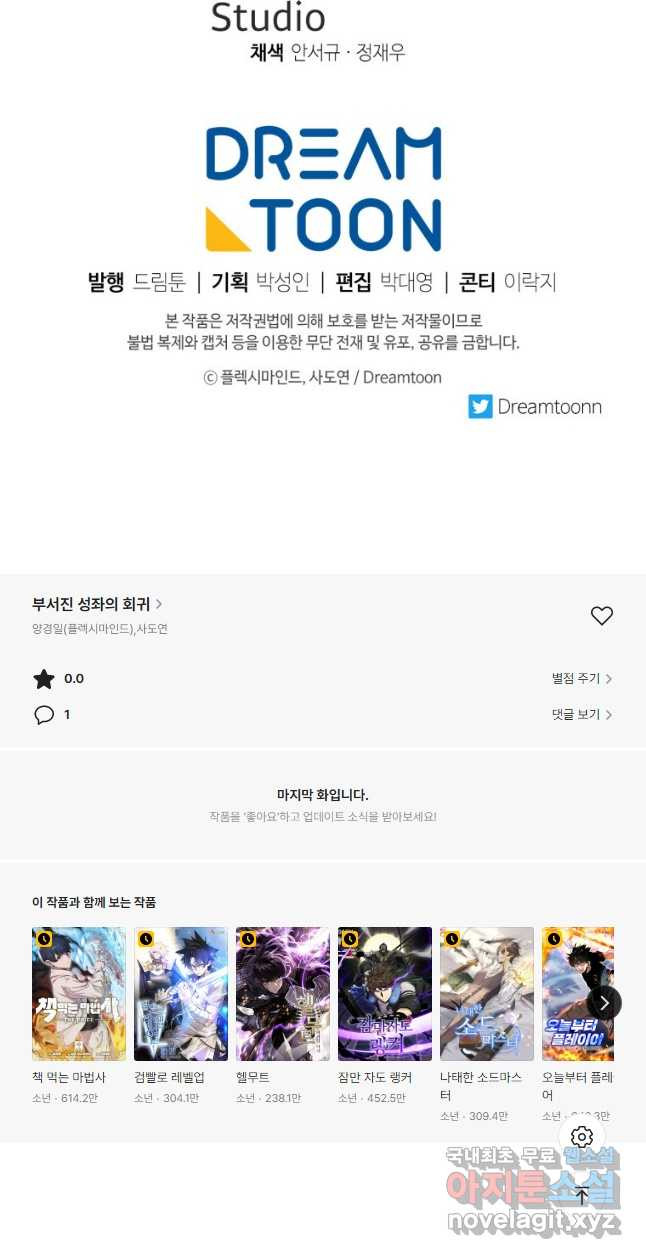Open 책 먹는 마법사 recommendation
Screen dimensions: 646x1259
(x=79, y=994)
